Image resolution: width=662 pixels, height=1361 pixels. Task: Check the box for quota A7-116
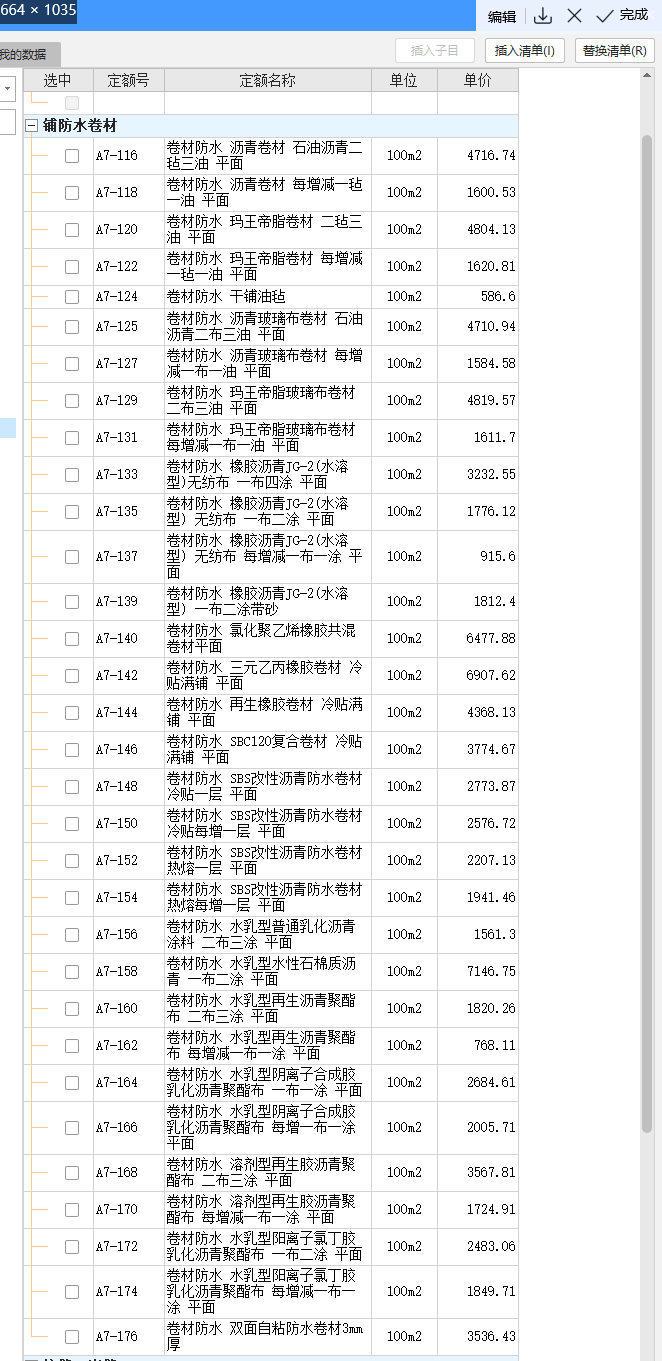72,156
